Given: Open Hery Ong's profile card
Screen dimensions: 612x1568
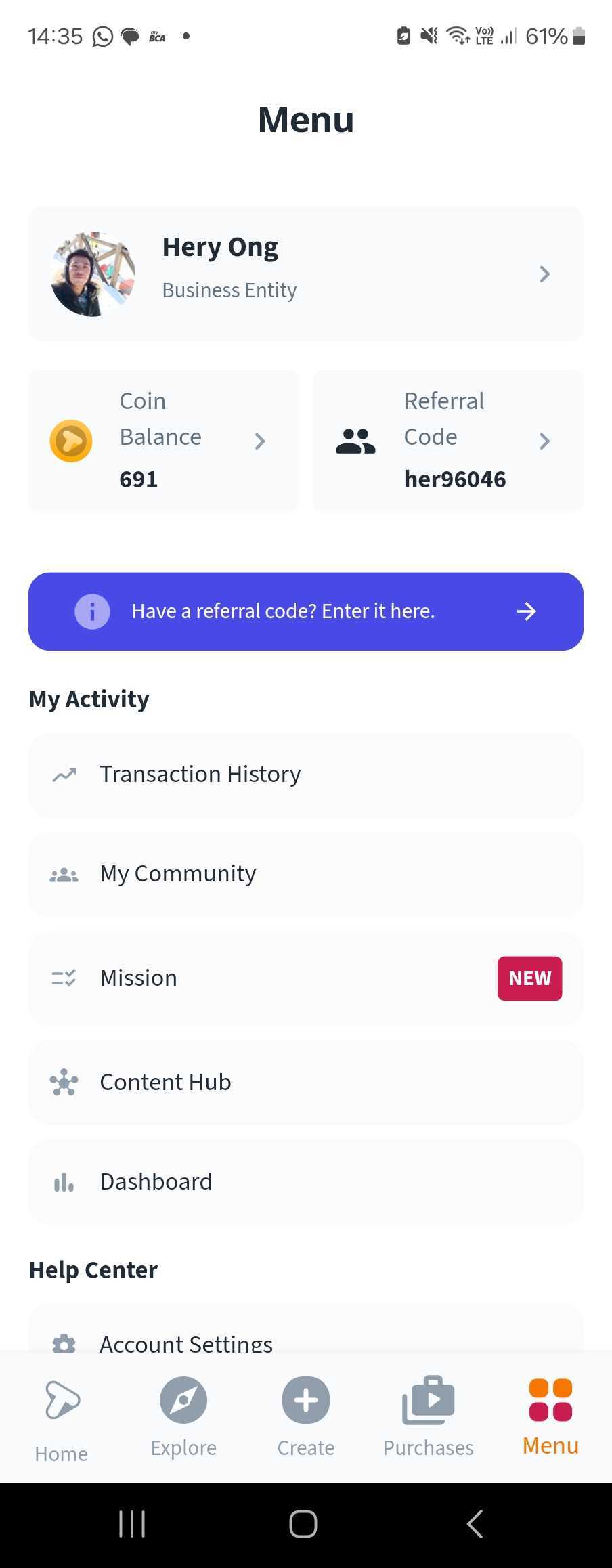Looking at the screenshot, I should (x=305, y=274).
